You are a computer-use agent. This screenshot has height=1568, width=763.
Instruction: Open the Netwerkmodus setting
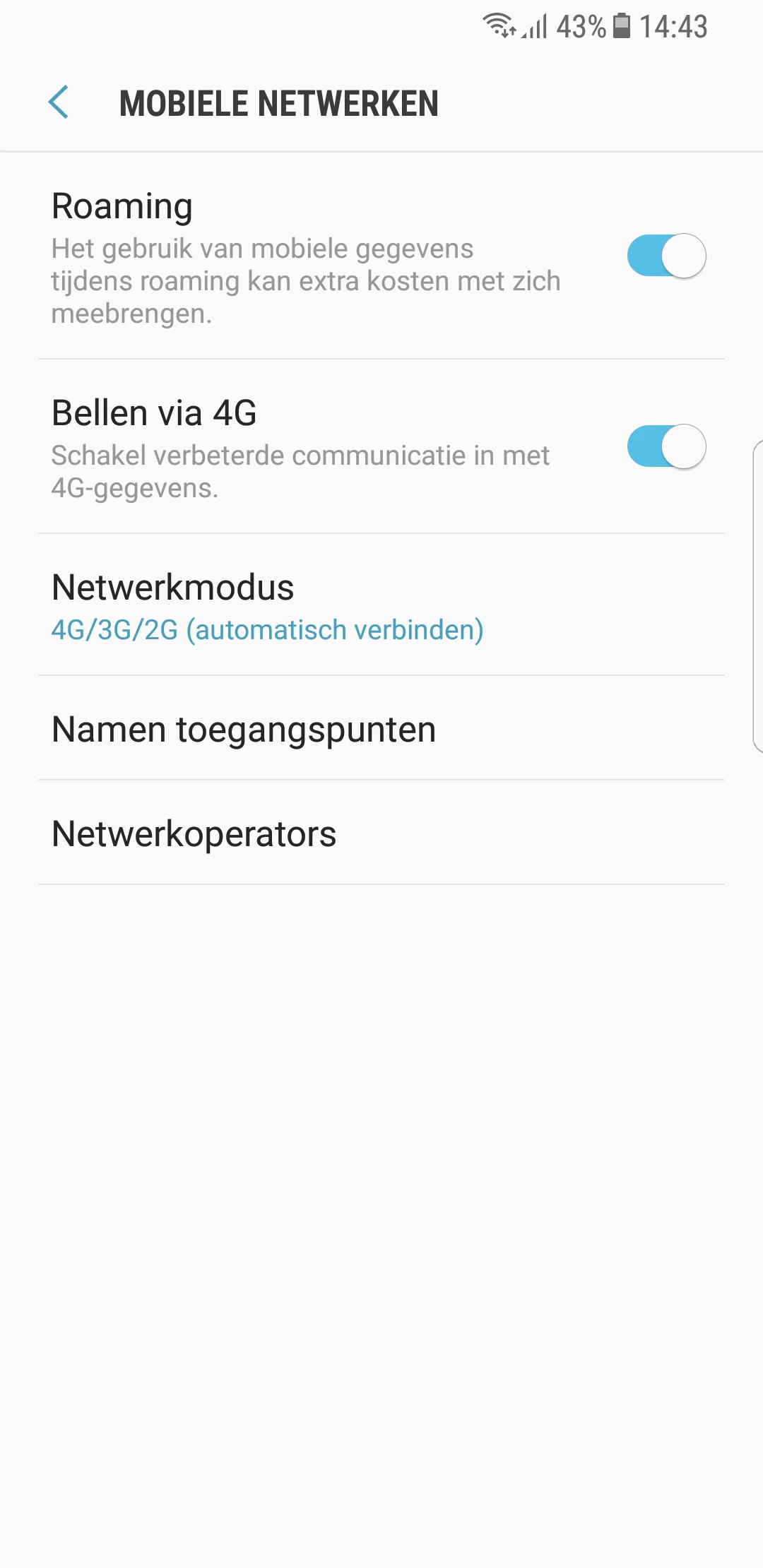coord(267,606)
